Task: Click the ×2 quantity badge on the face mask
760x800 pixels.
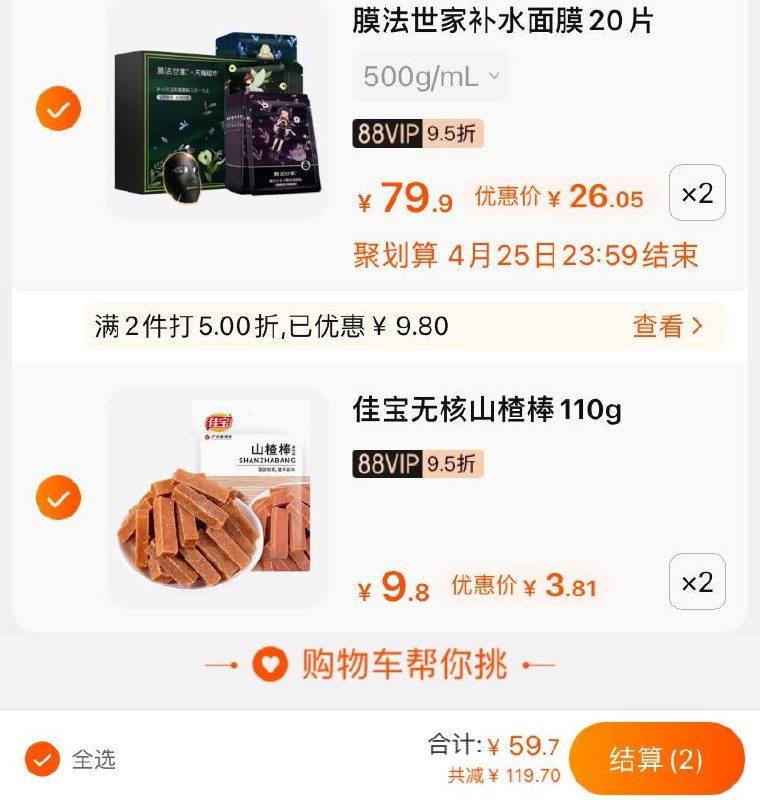Action: pyautogui.click(x=696, y=193)
